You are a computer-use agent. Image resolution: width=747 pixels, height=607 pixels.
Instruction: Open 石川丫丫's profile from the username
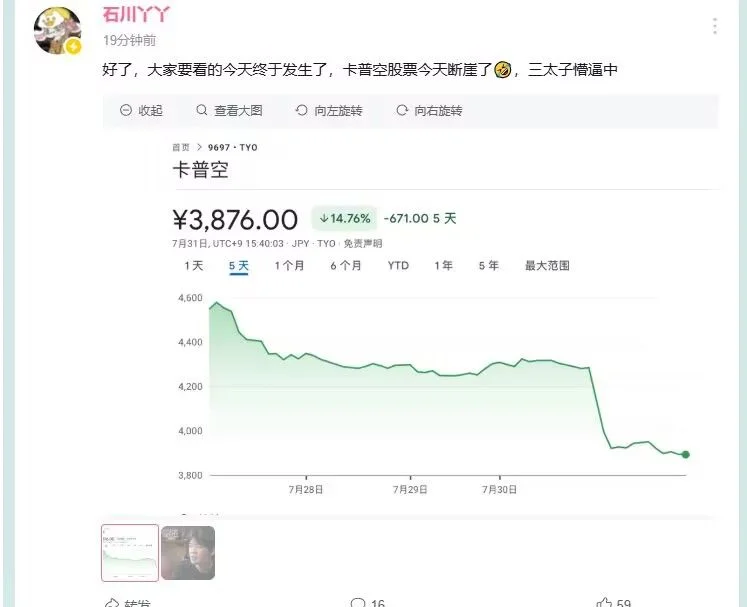pyautogui.click(x=136, y=15)
